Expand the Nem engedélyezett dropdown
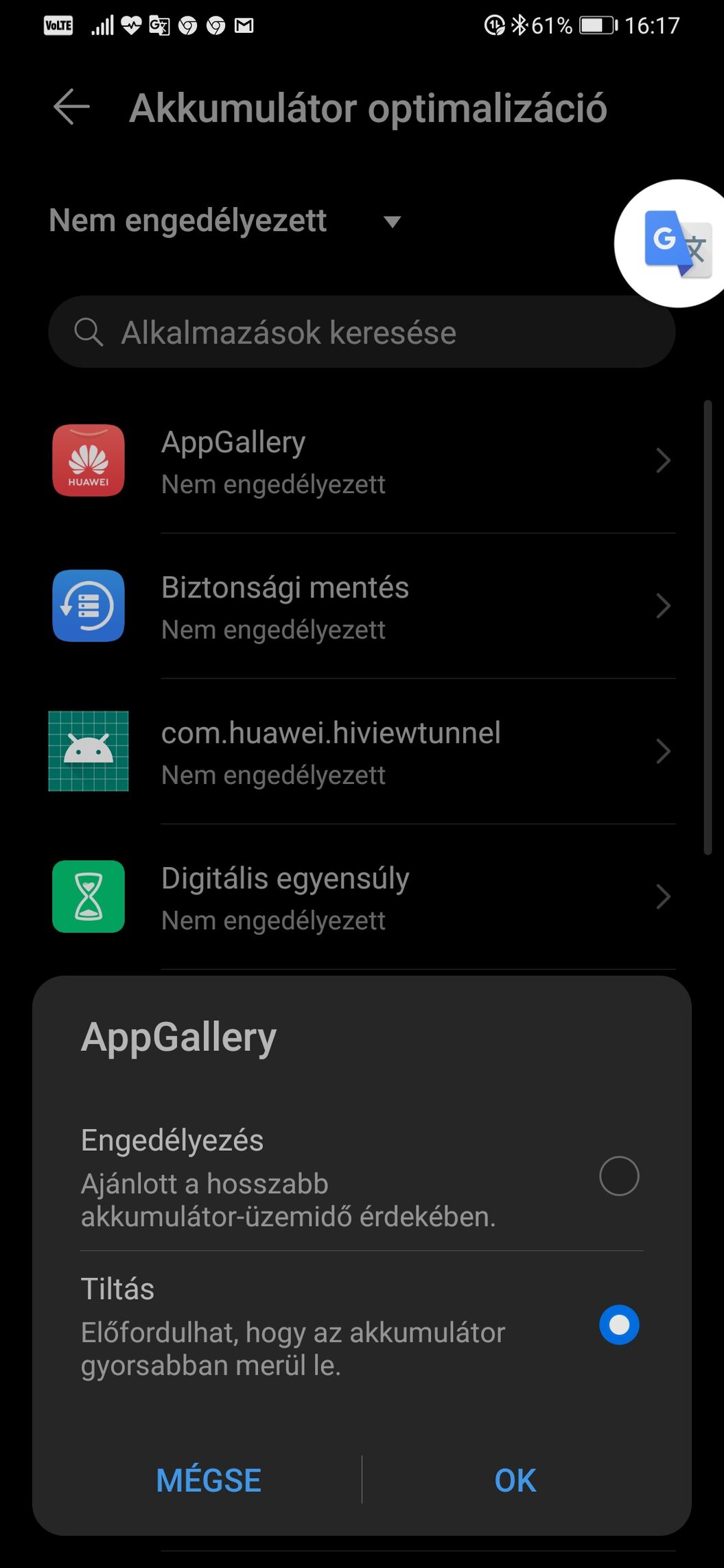This screenshot has width=724, height=1568. point(225,221)
